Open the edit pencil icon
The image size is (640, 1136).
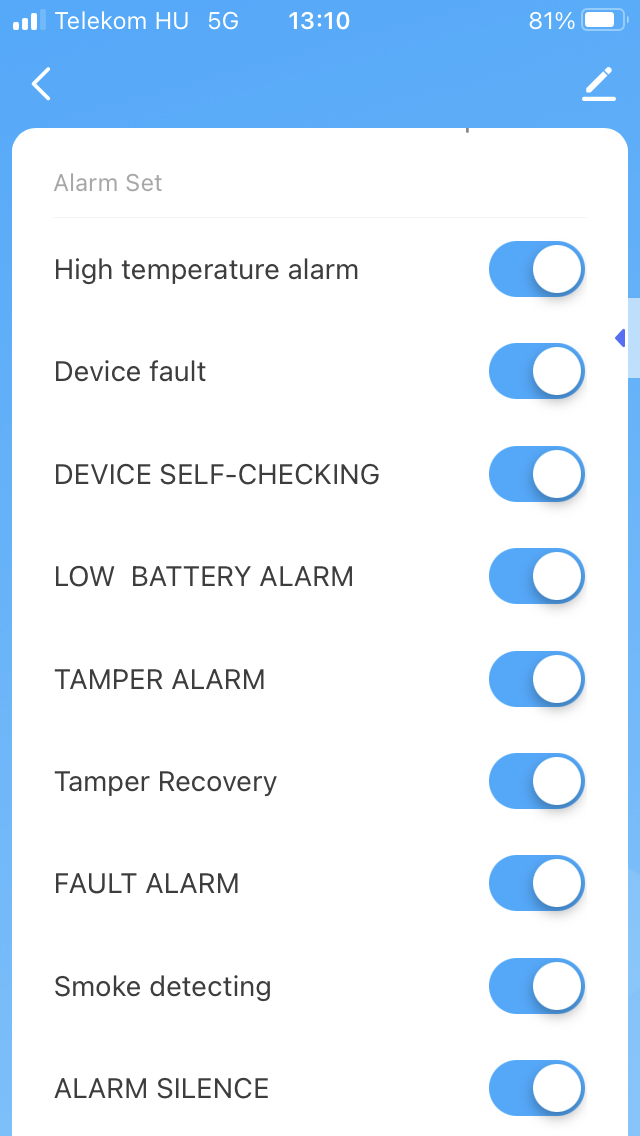point(598,85)
